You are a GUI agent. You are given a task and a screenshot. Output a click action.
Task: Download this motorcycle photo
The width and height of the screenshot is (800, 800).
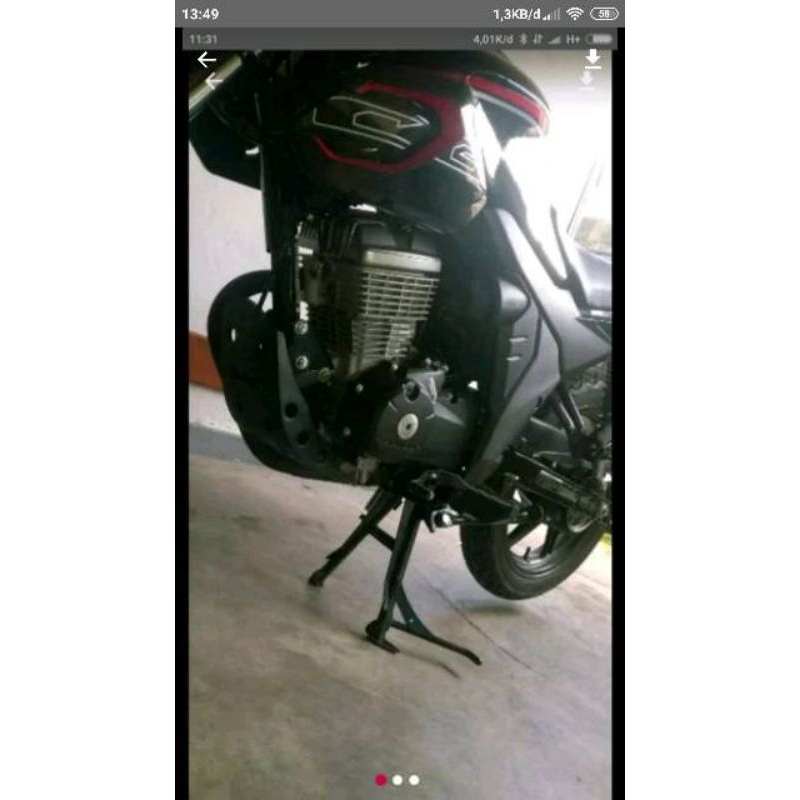593,59
